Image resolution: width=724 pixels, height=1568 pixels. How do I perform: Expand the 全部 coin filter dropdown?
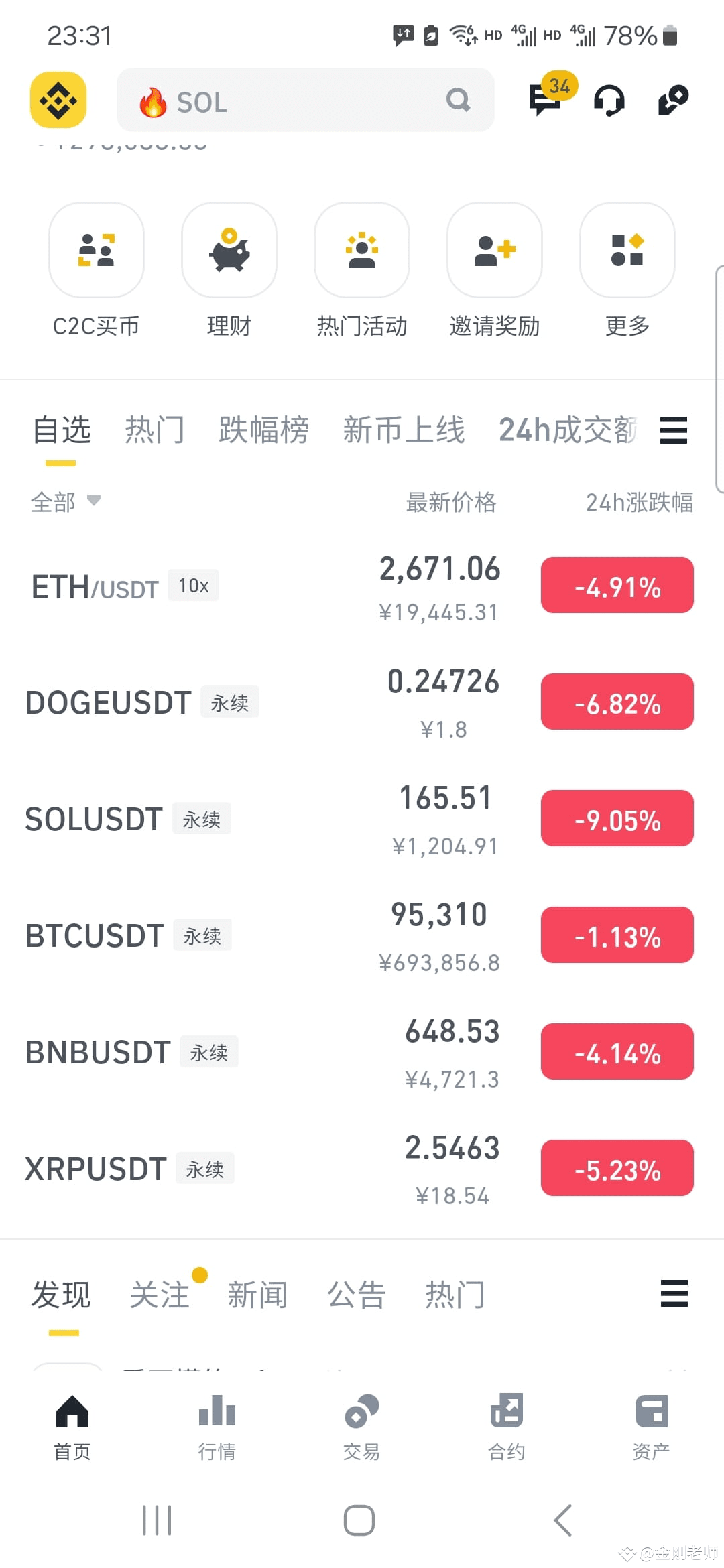[66, 501]
